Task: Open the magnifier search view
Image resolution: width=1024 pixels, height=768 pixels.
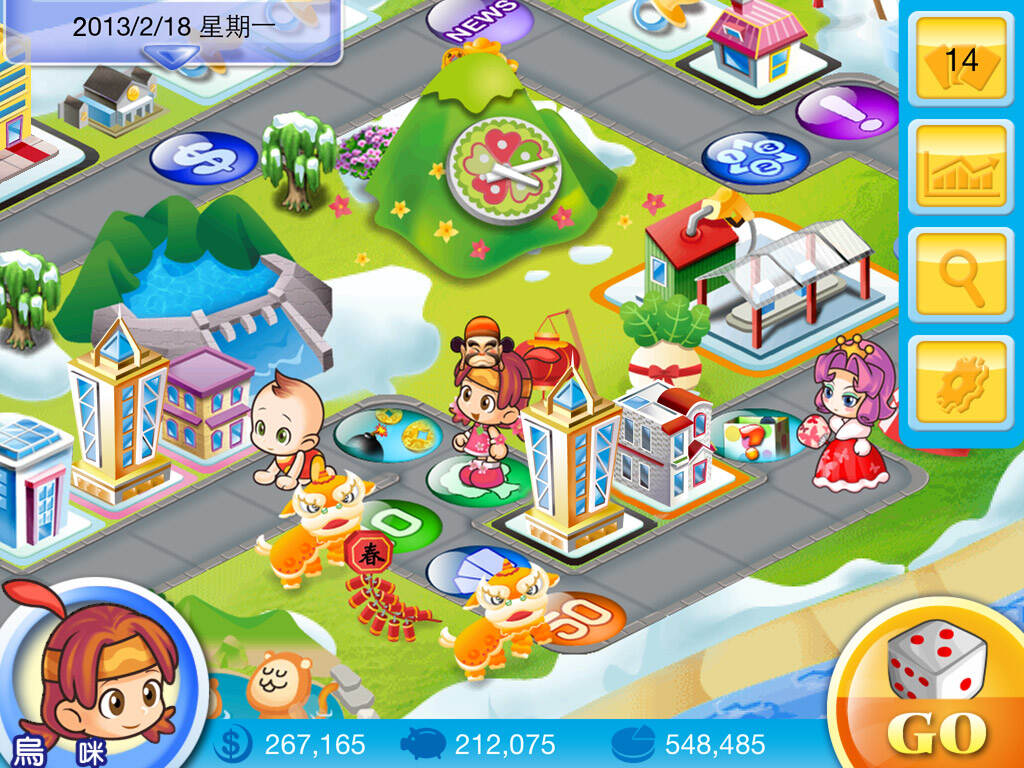Action: click(960, 275)
